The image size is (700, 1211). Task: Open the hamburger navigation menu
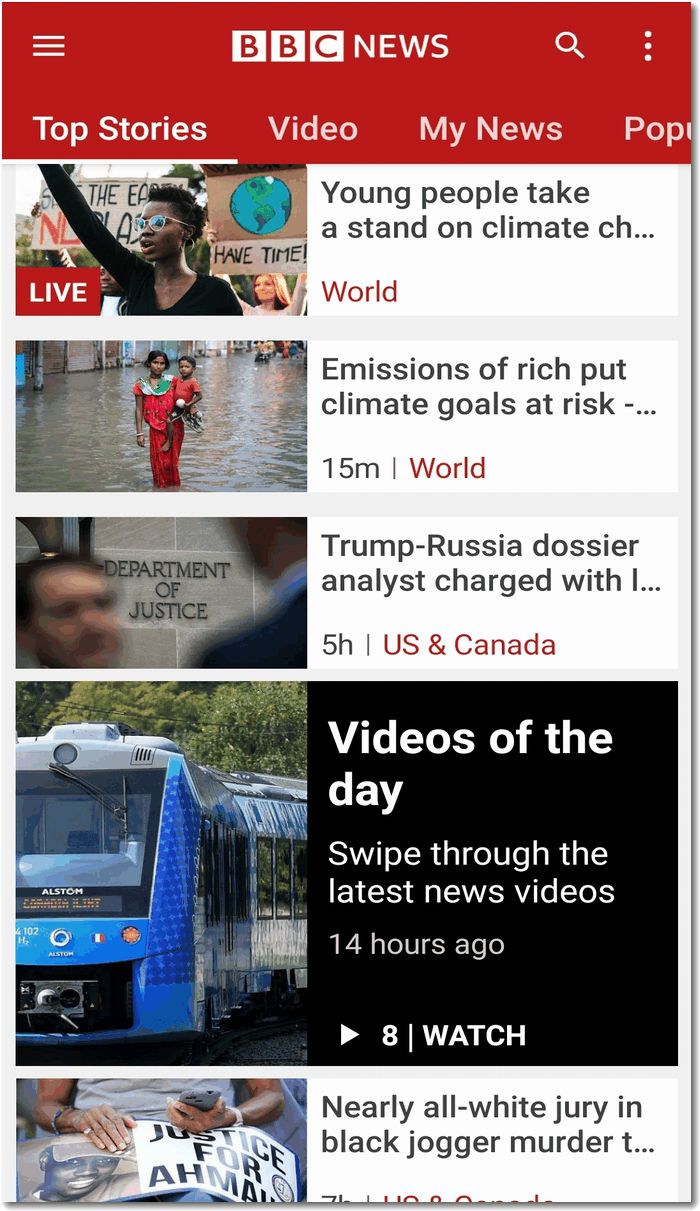(x=49, y=46)
